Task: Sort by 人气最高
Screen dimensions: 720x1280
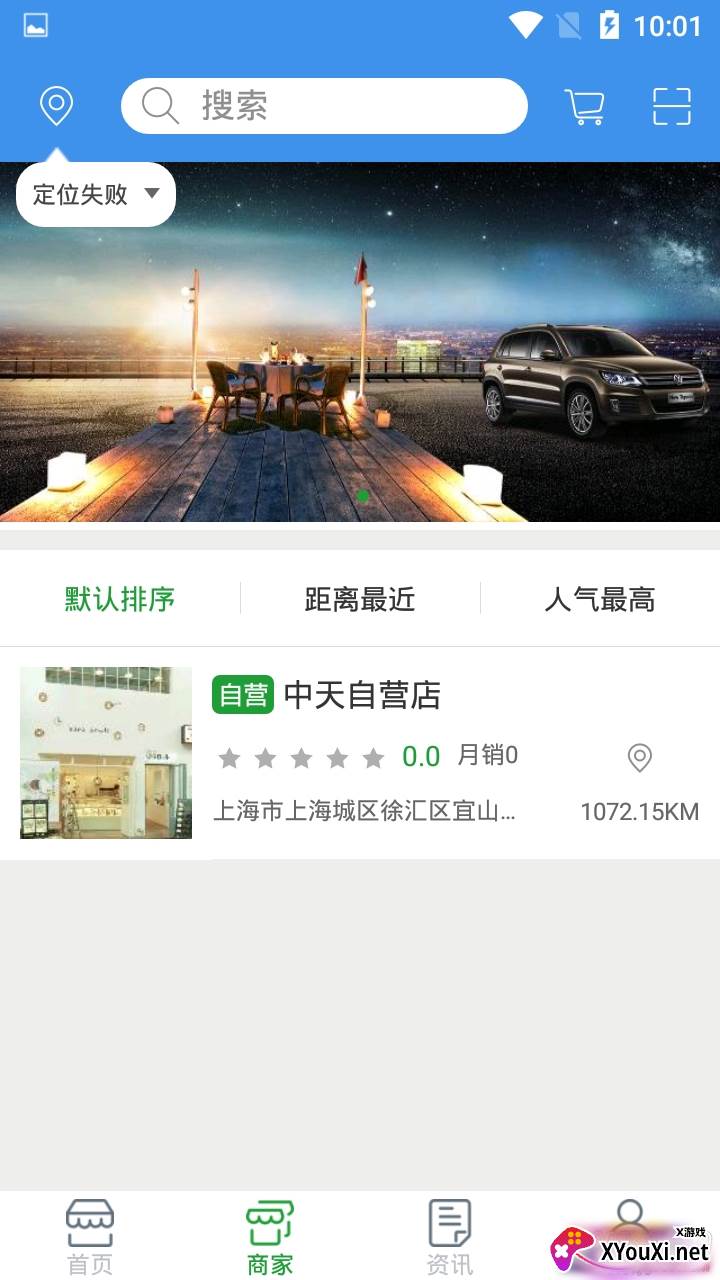Action: click(600, 599)
